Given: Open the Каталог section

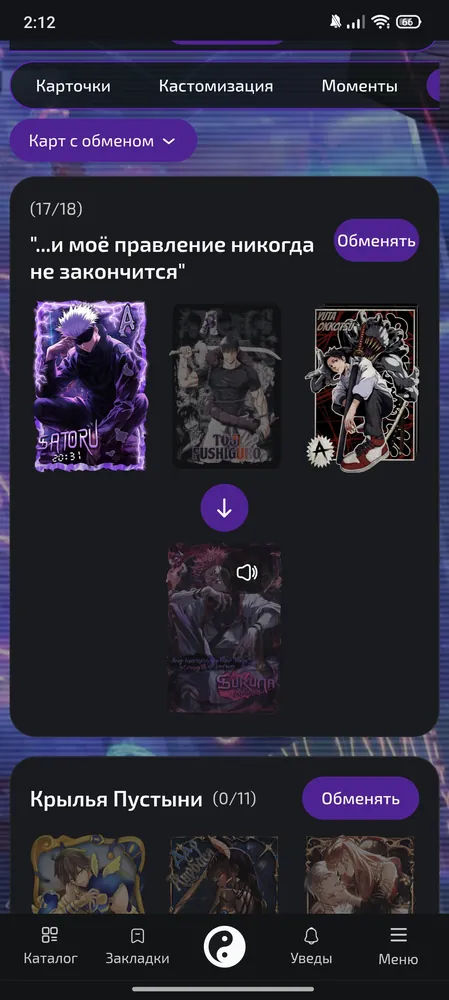Looking at the screenshot, I should 50,946.
